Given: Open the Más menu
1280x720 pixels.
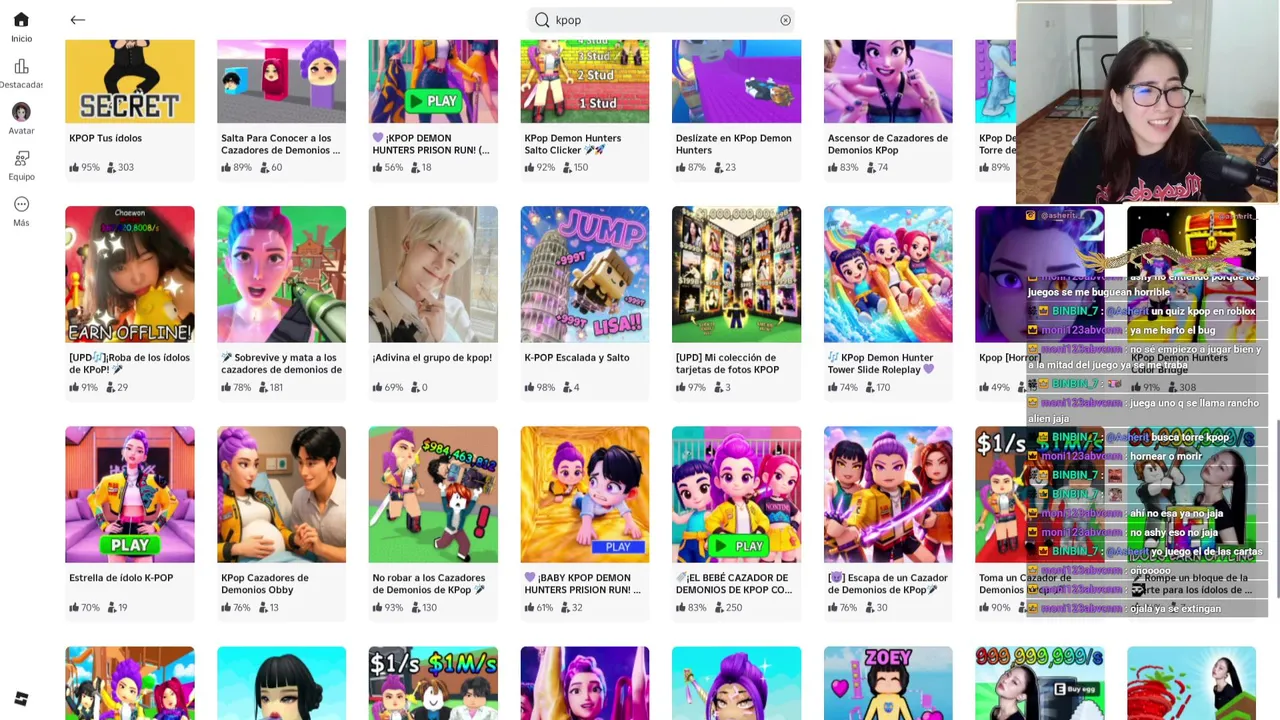Looking at the screenshot, I should coord(21,211).
